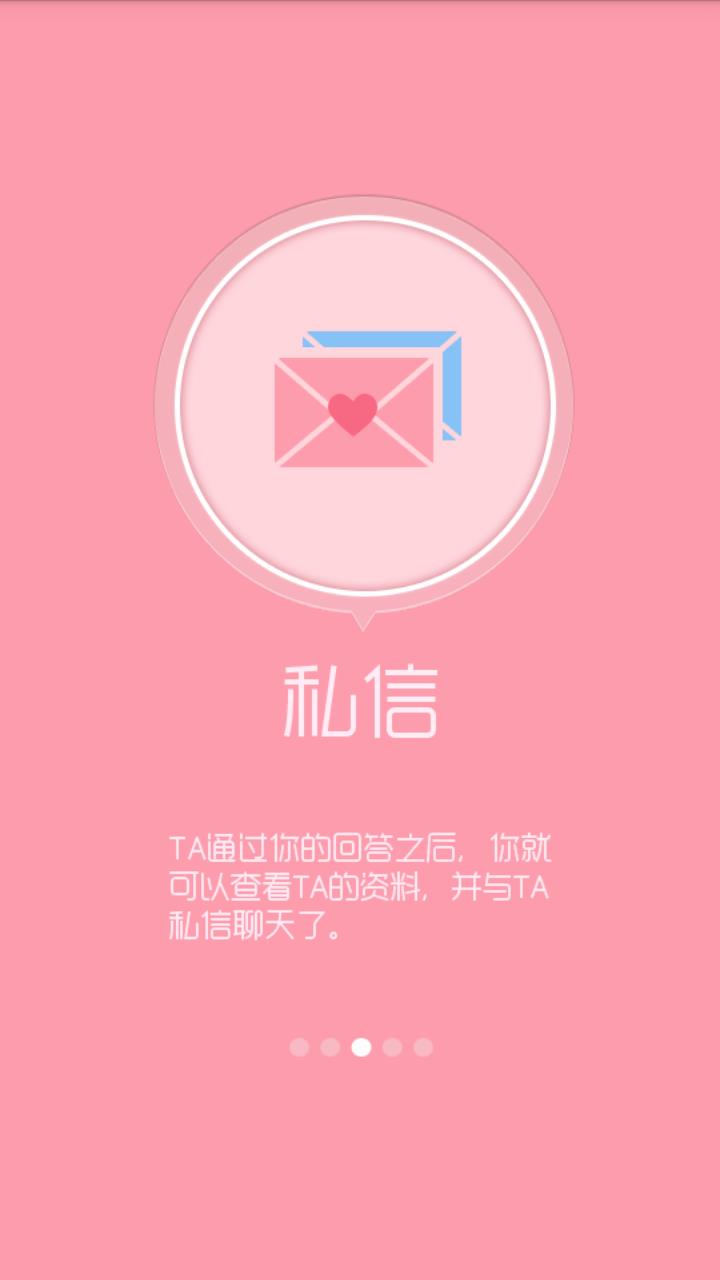Viewport: 720px width, 1280px height.
Task: Select the third page indicator dot
Action: tap(361, 1047)
